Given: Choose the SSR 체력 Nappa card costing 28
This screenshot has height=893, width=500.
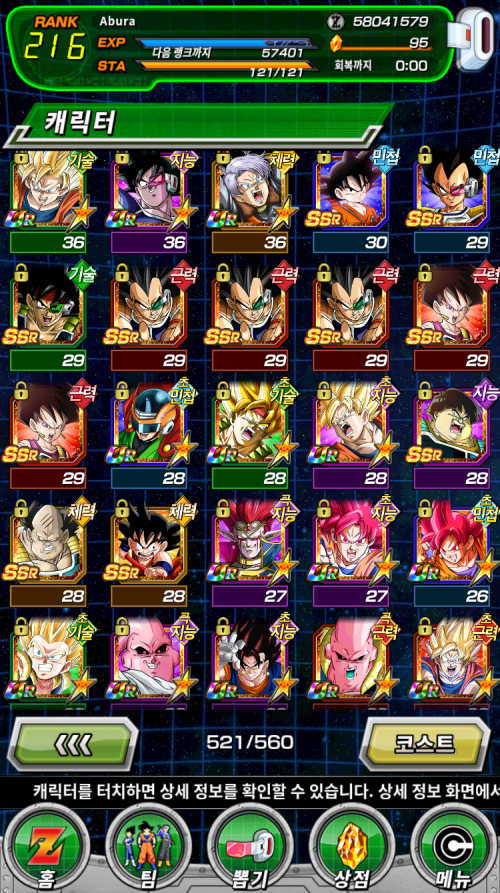Looking at the screenshot, I should pyautogui.click(x=48, y=552).
